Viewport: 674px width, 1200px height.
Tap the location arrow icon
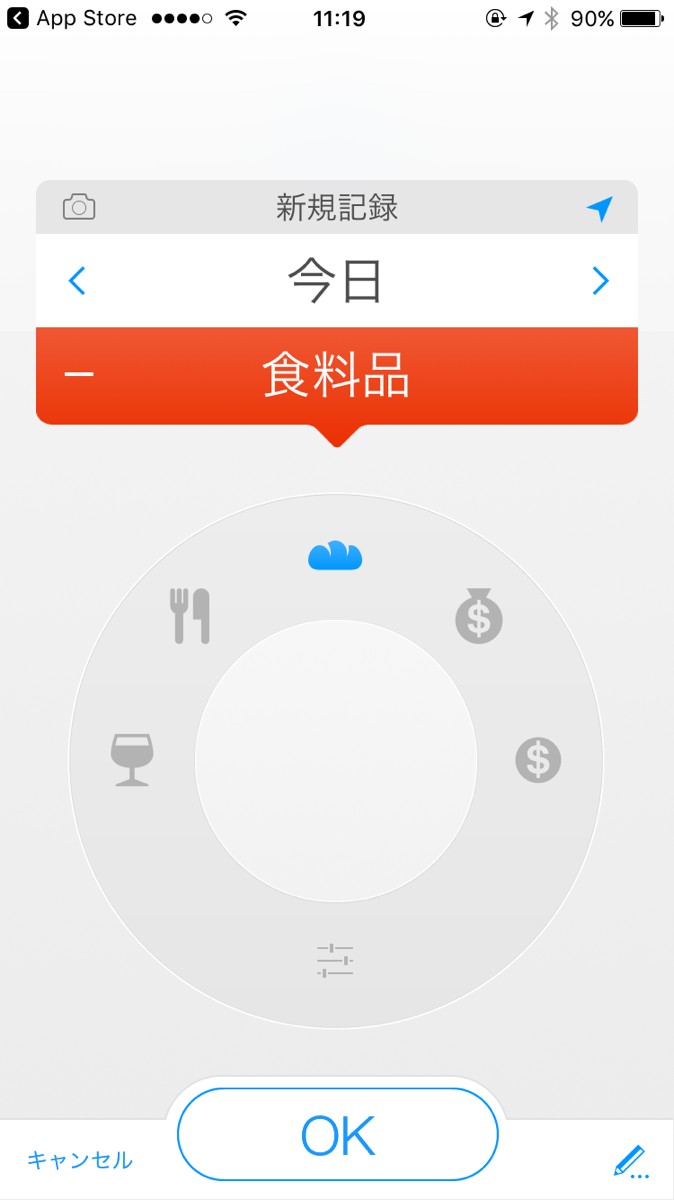[x=599, y=208]
